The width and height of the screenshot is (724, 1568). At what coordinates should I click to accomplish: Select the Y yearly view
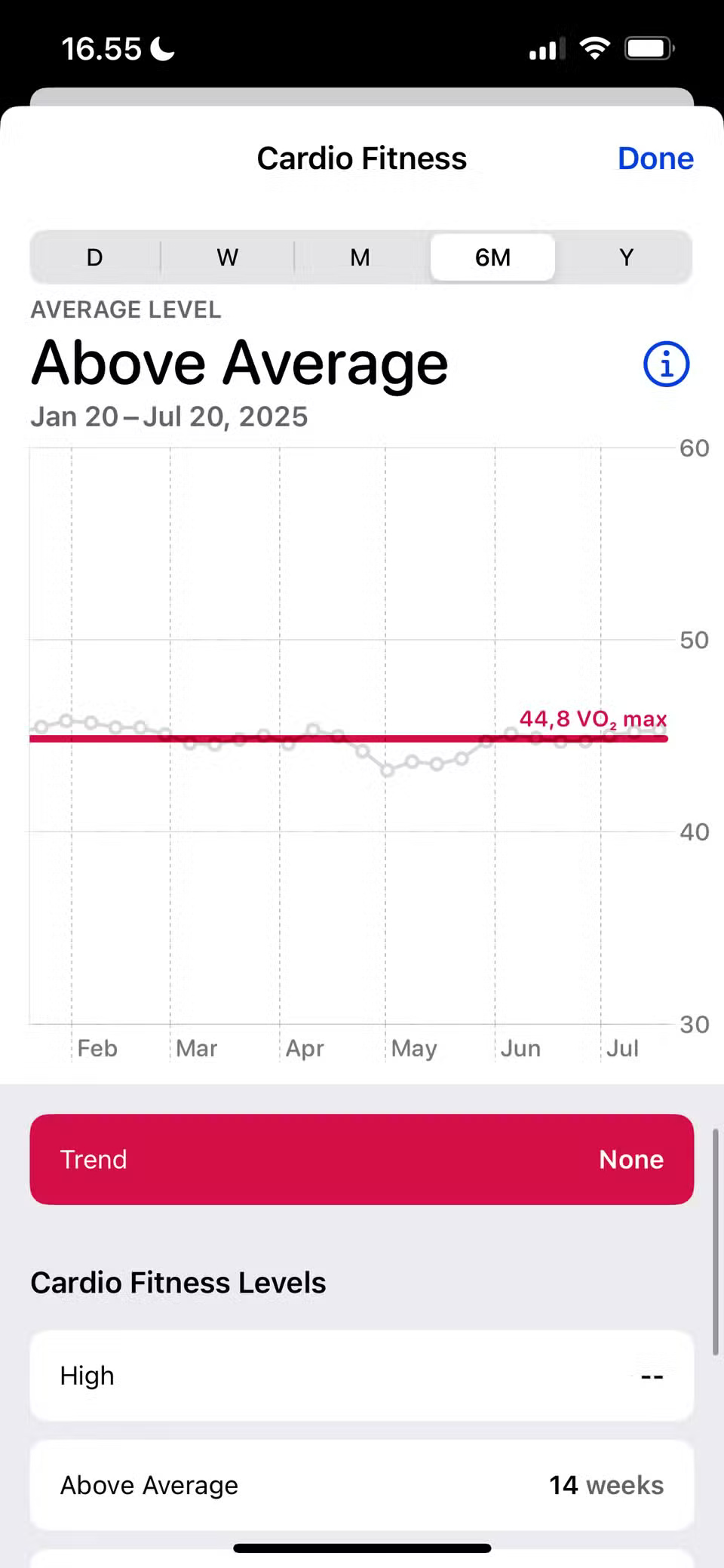pos(626,257)
